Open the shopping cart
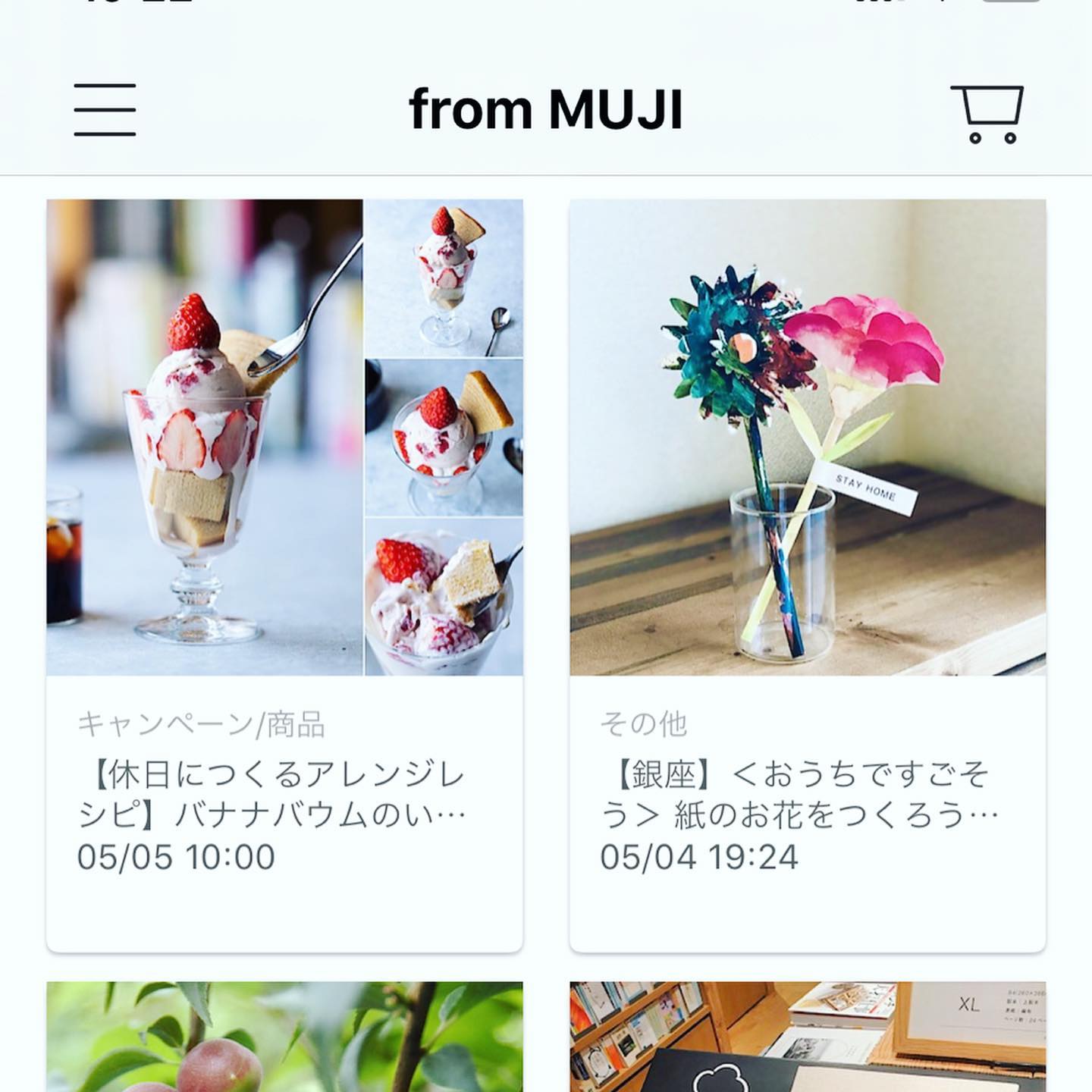This screenshot has width=1092, height=1092. coord(987,114)
